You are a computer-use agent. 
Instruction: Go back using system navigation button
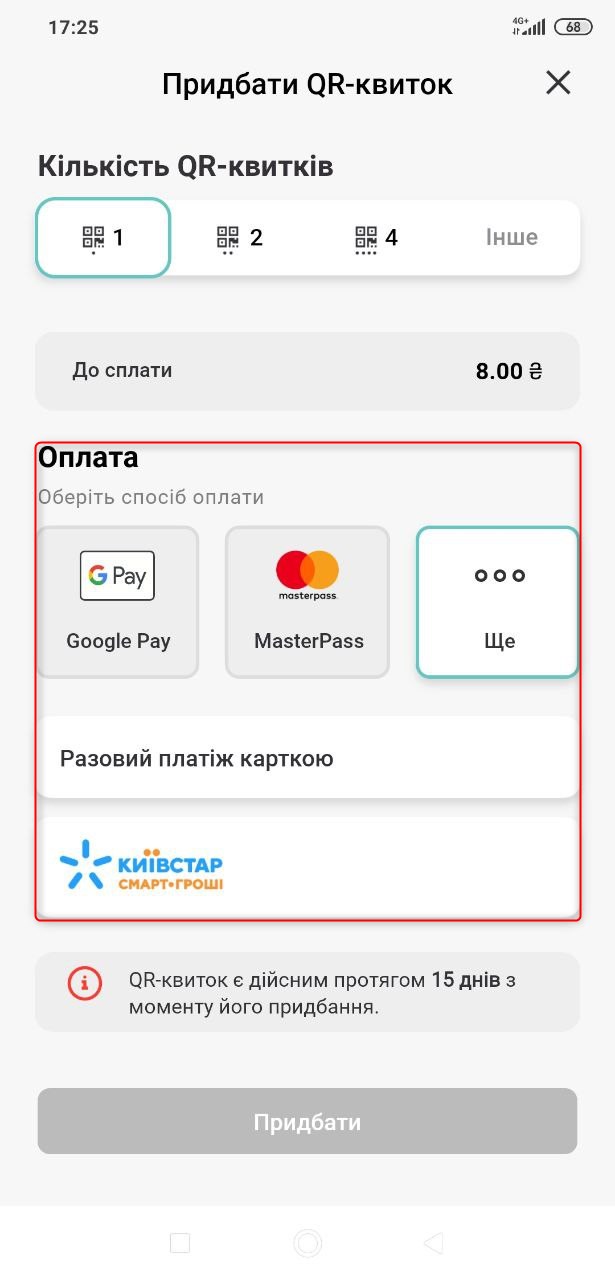[433, 1243]
